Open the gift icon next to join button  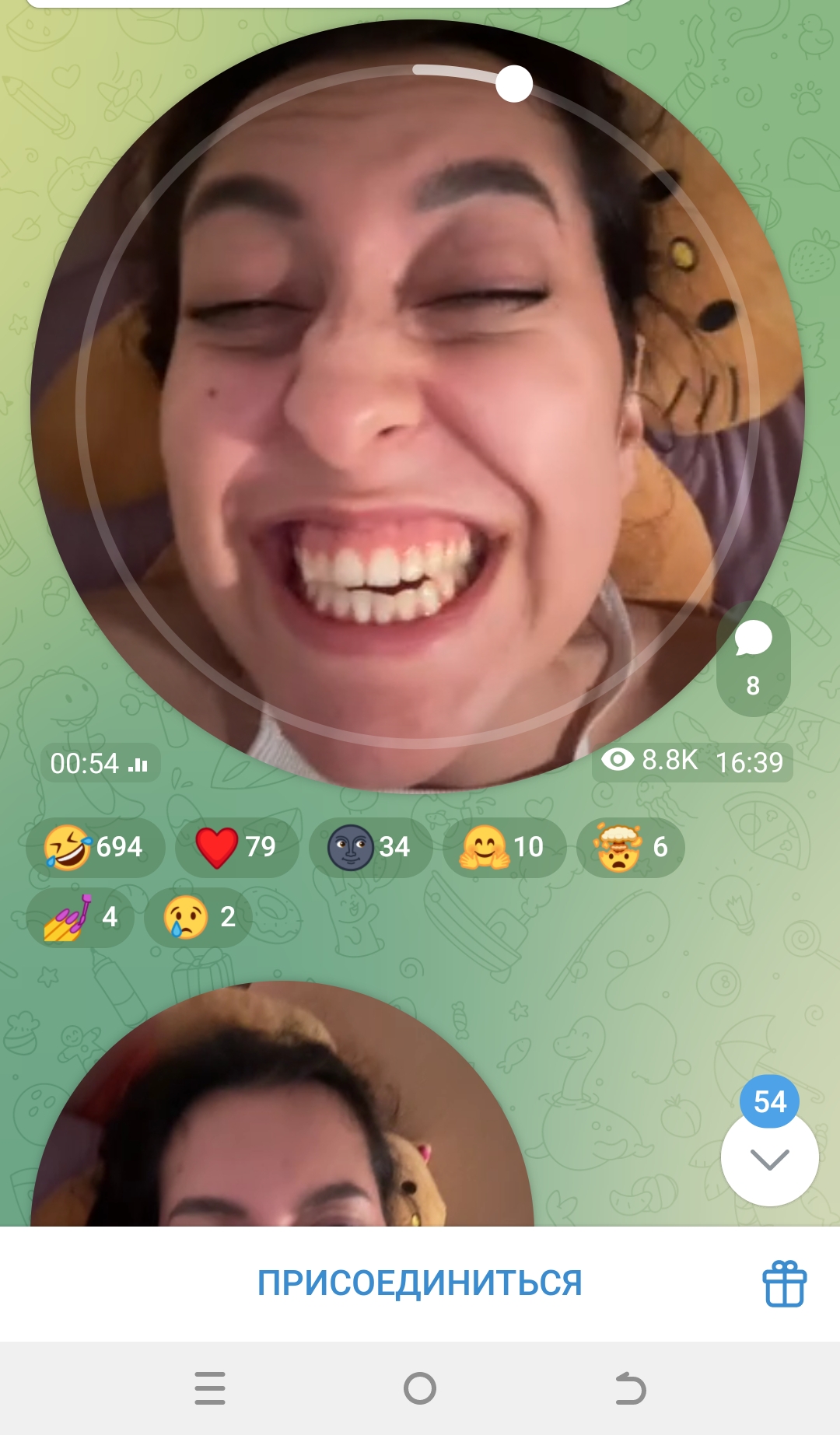tap(784, 1284)
